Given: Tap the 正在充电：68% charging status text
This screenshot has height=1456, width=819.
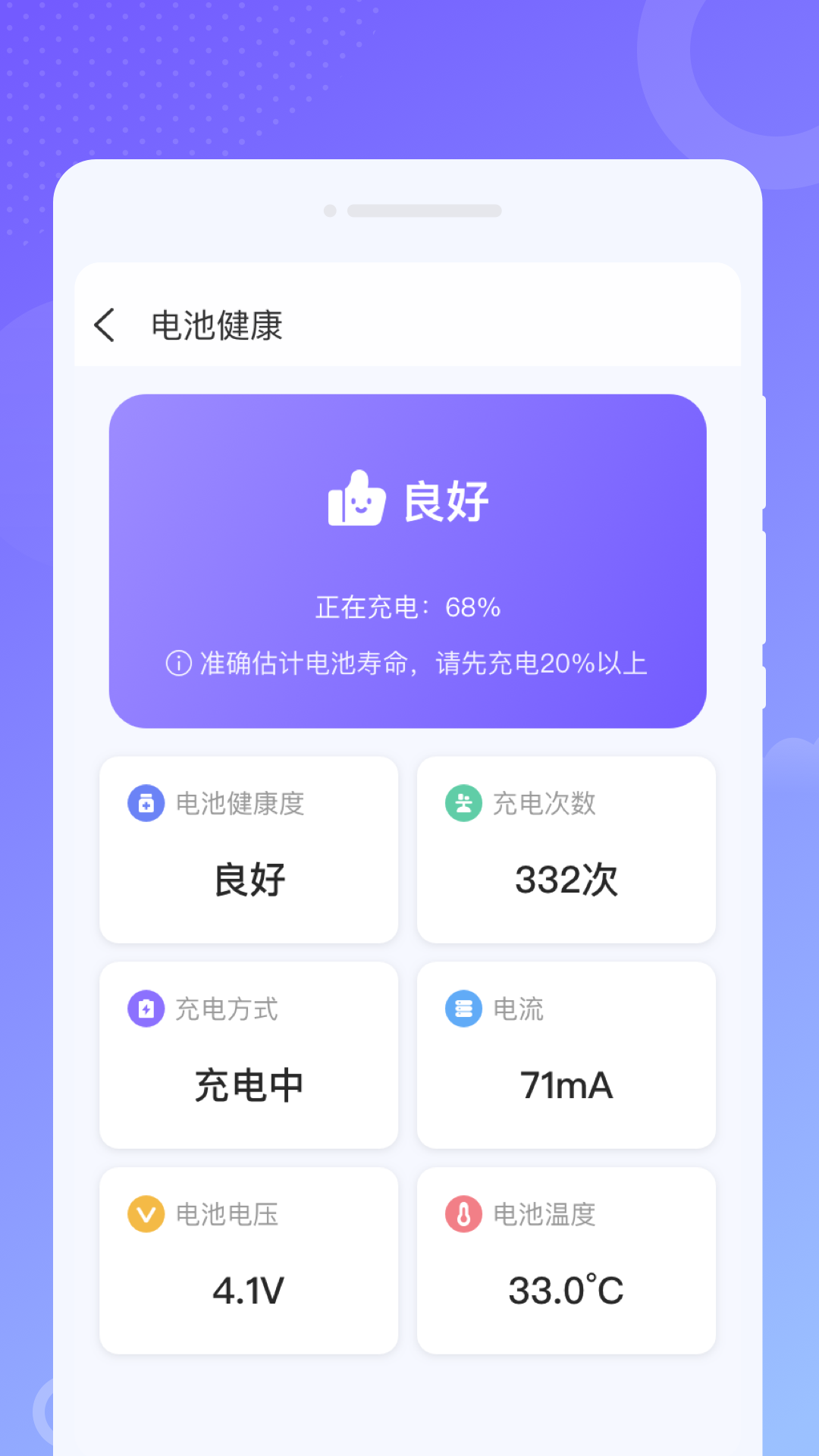Looking at the screenshot, I should click(407, 607).
